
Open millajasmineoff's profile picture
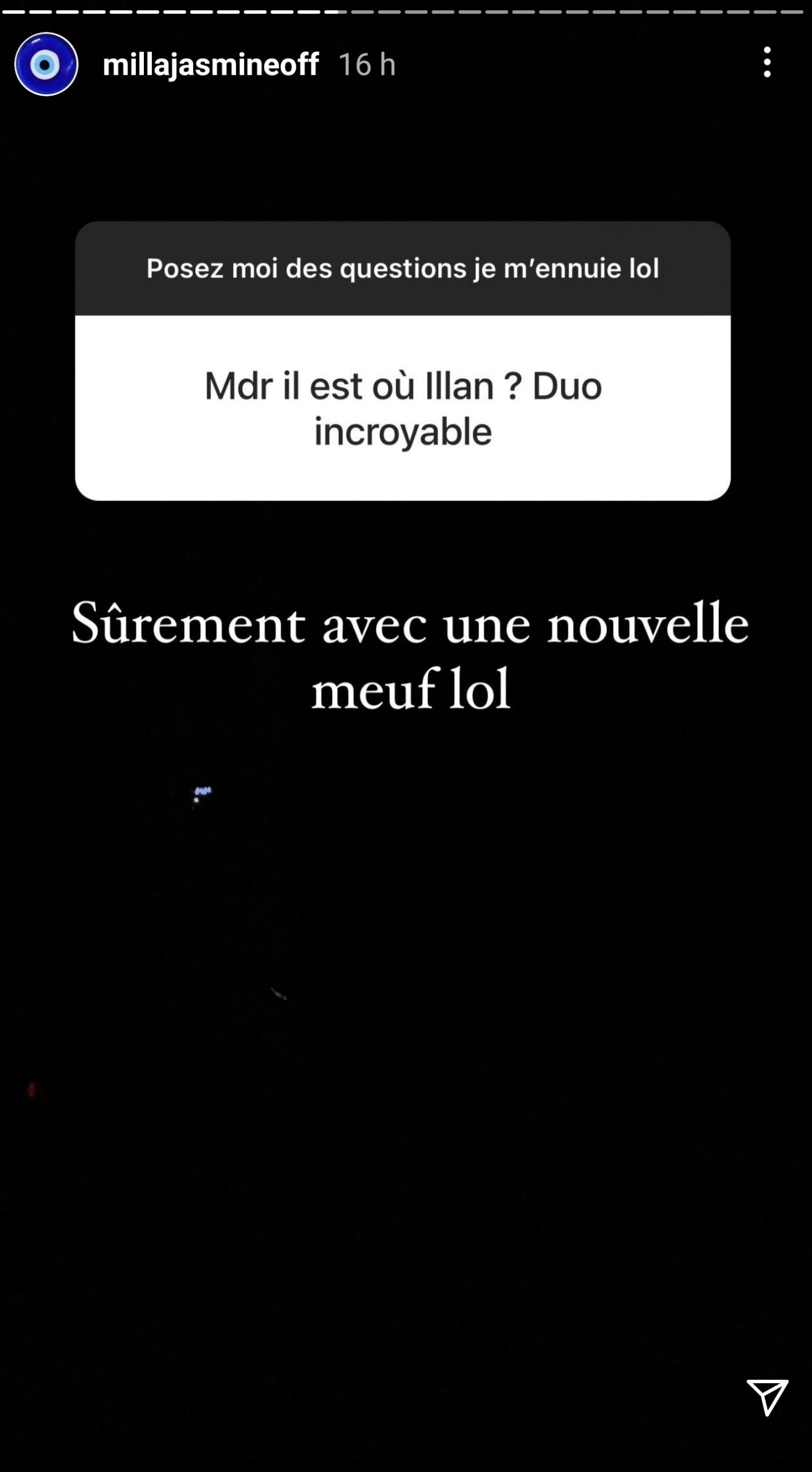(x=46, y=64)
